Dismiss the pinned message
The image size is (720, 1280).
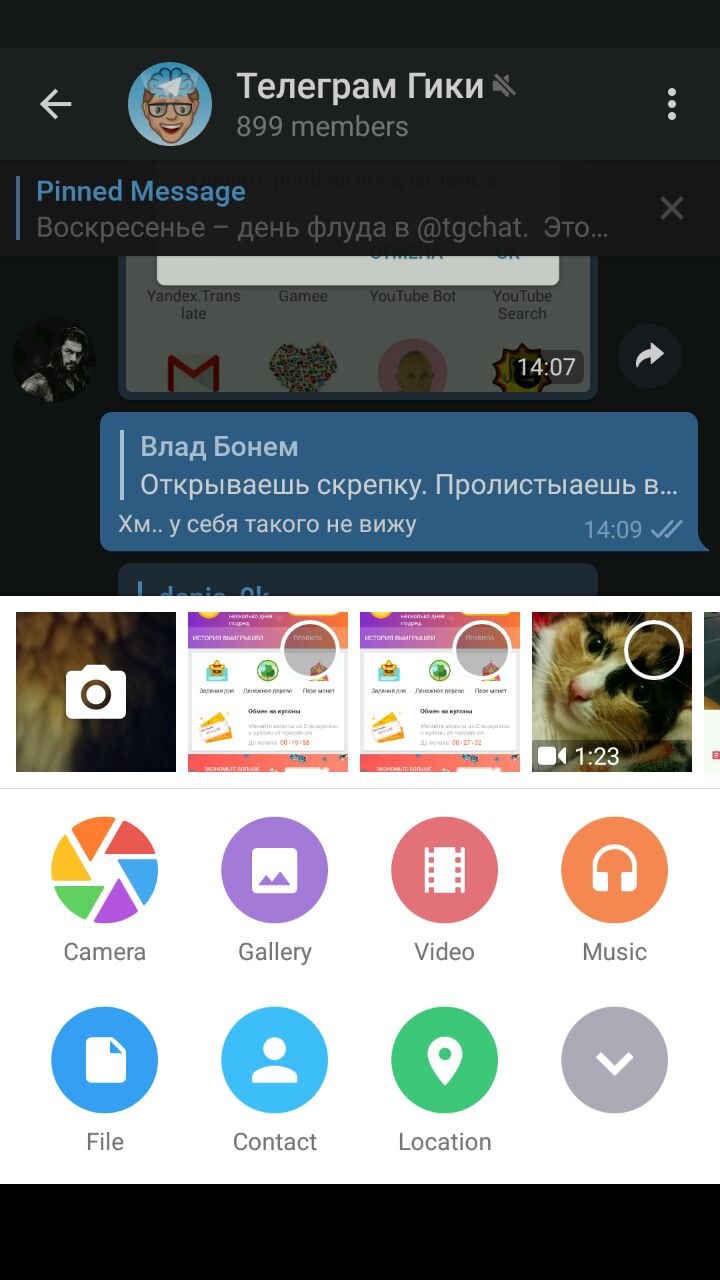pyautogui.click(x=671, y=208)
